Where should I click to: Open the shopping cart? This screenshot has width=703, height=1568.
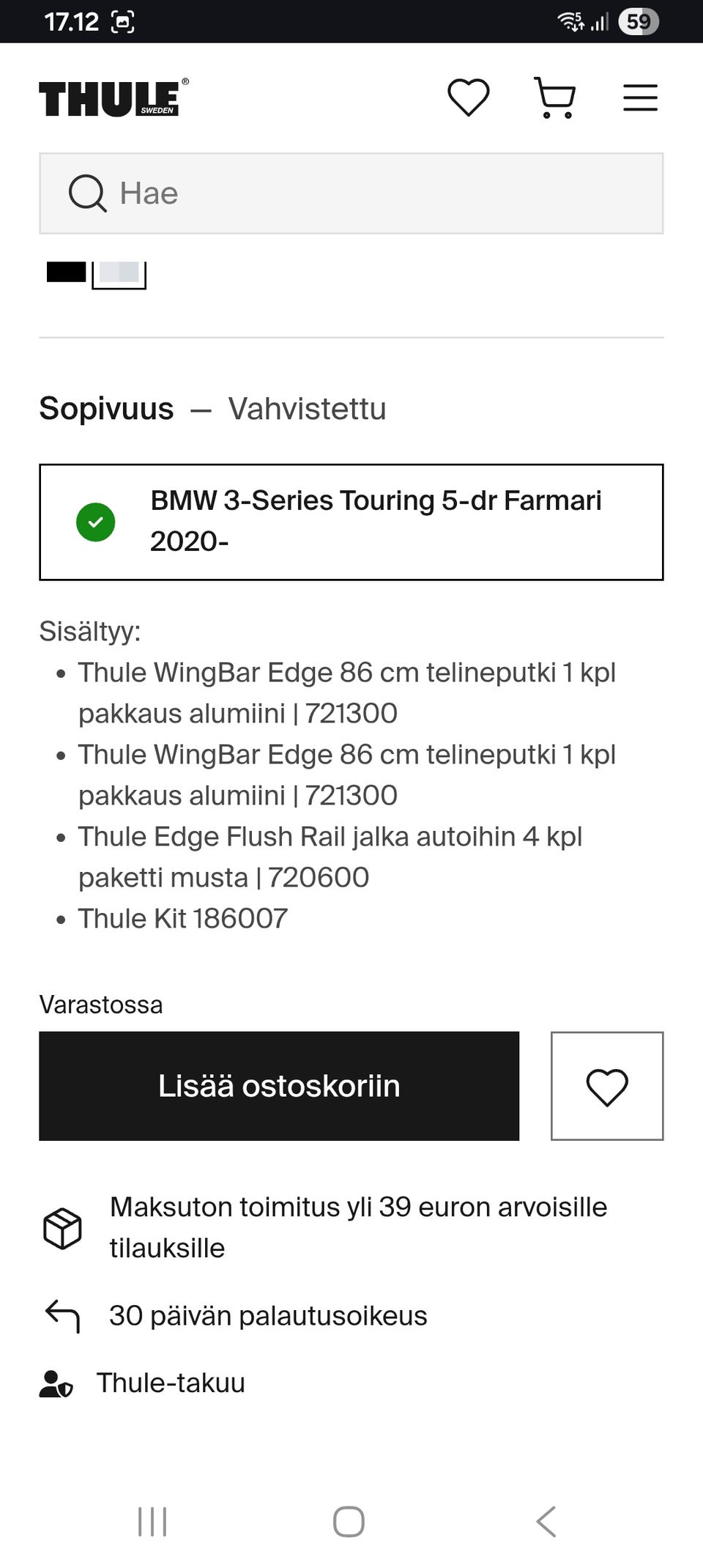pyautogui.click(x=554, y=97)
